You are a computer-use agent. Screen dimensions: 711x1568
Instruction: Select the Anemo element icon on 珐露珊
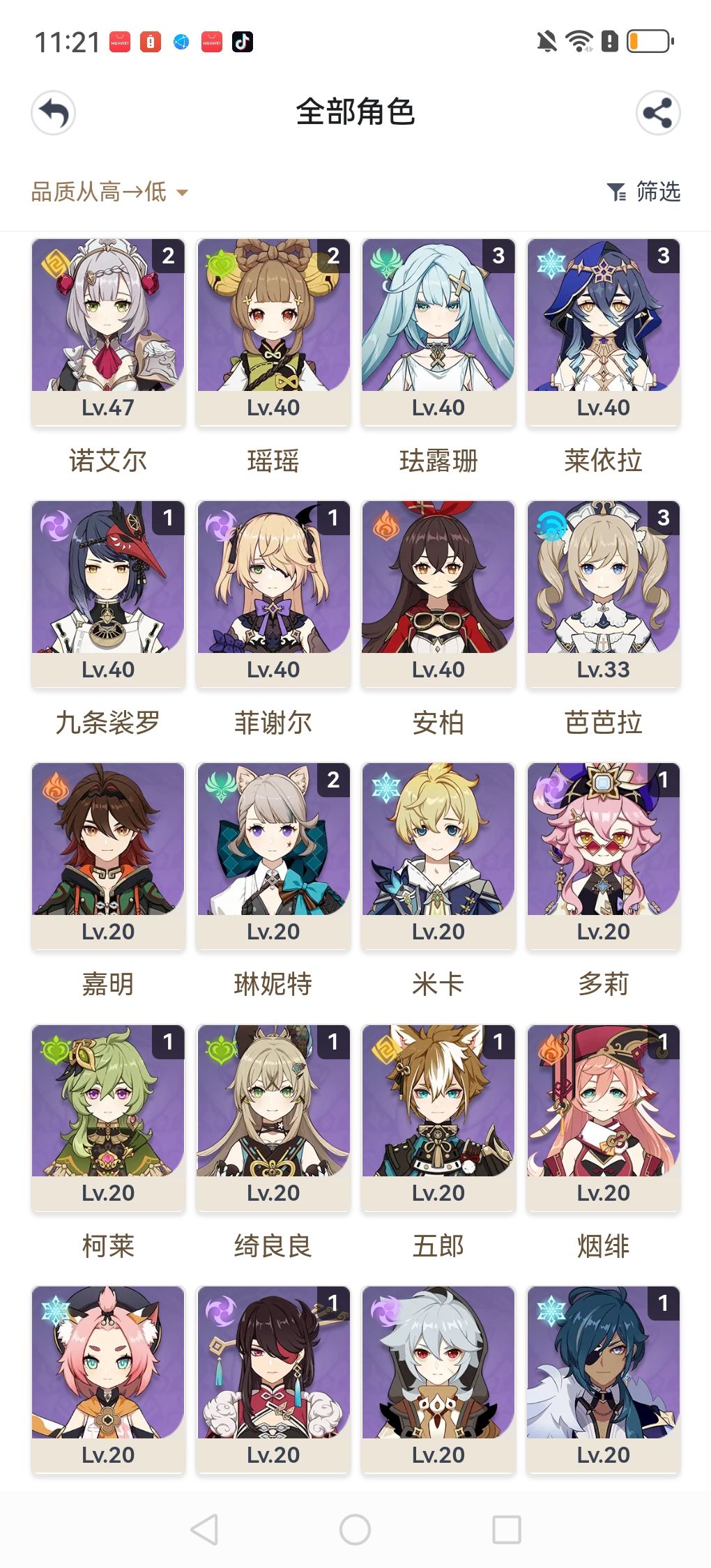pos(384,261)
